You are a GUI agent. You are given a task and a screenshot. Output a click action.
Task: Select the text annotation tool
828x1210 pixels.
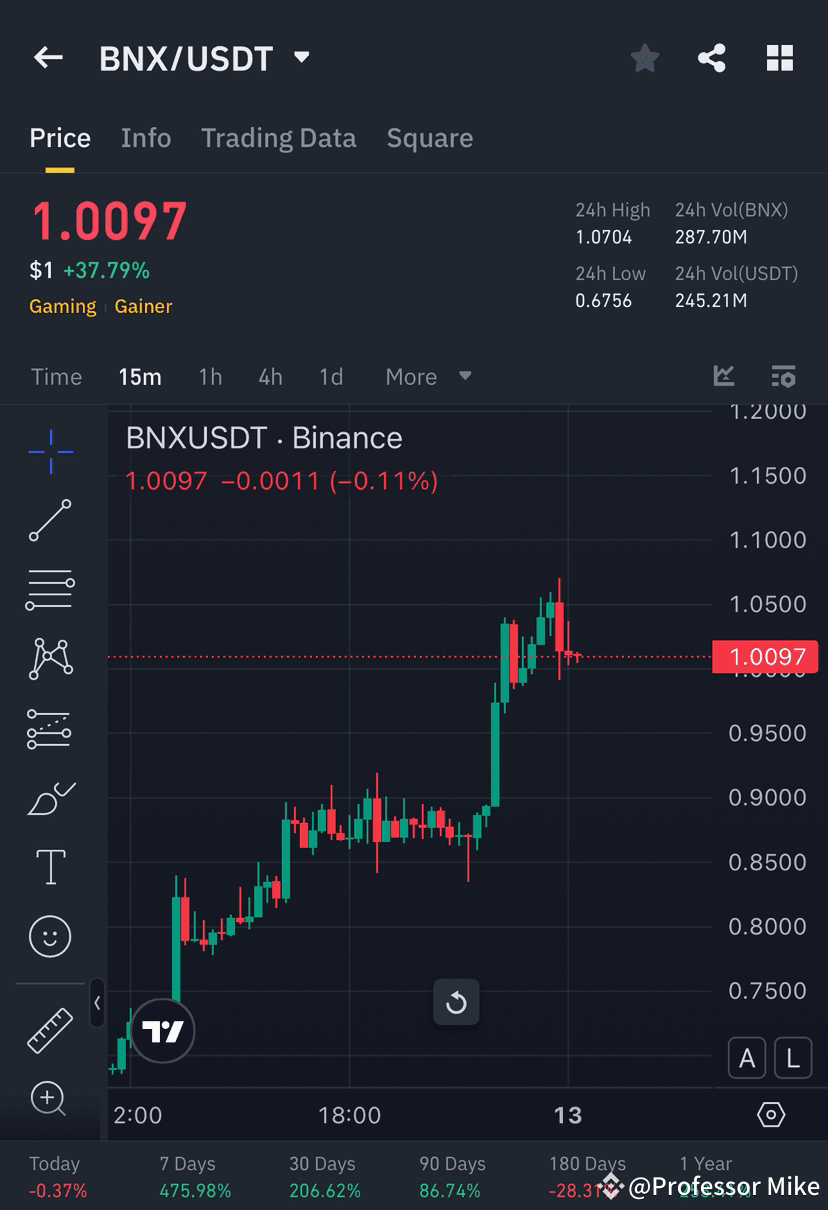[x=50, y=866]
